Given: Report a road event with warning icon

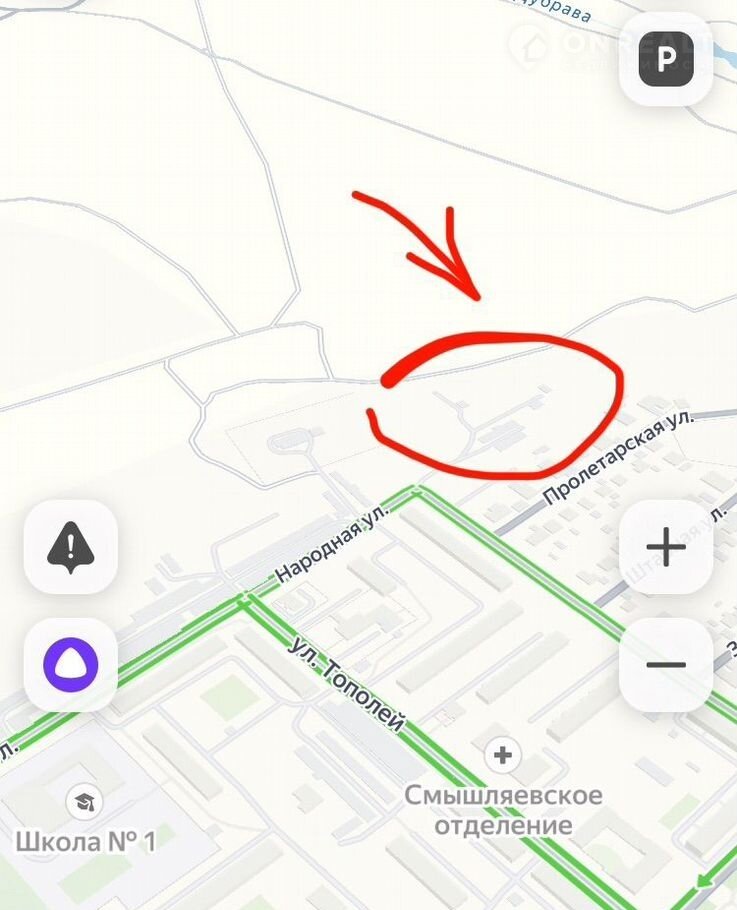Looking at the screenshot, I should (71, 547).
